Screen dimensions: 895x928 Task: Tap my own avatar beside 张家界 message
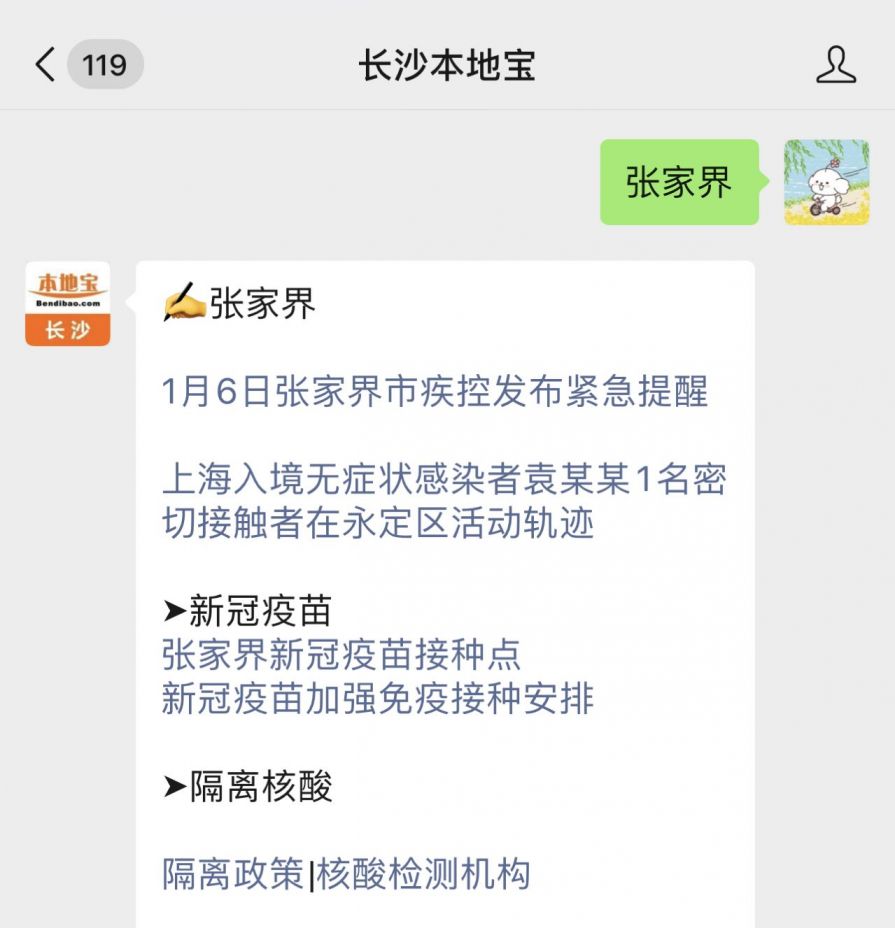point(826,182)
